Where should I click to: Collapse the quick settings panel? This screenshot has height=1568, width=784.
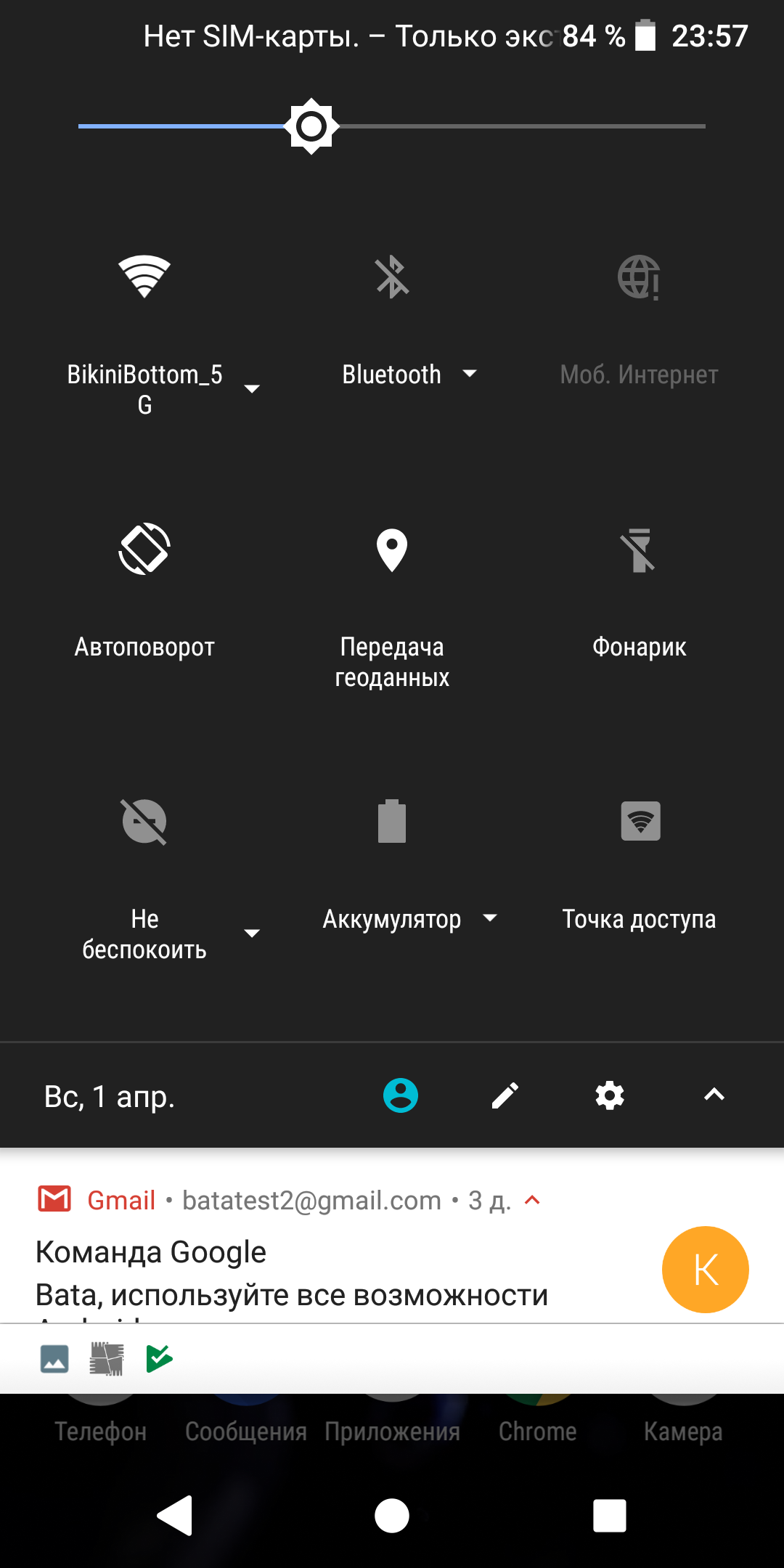coord(714,1095)
